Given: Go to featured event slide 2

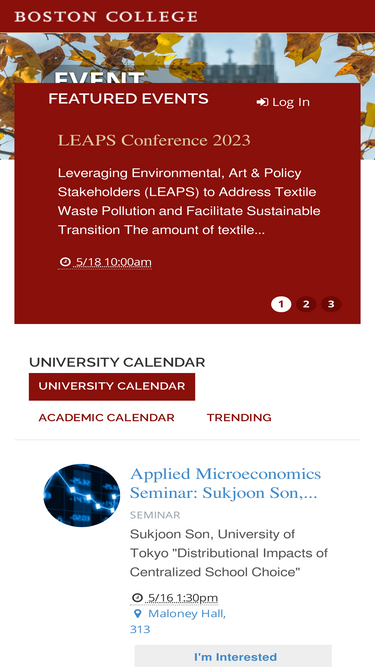Looking at the screenshot, I should [x=306, y=304].
